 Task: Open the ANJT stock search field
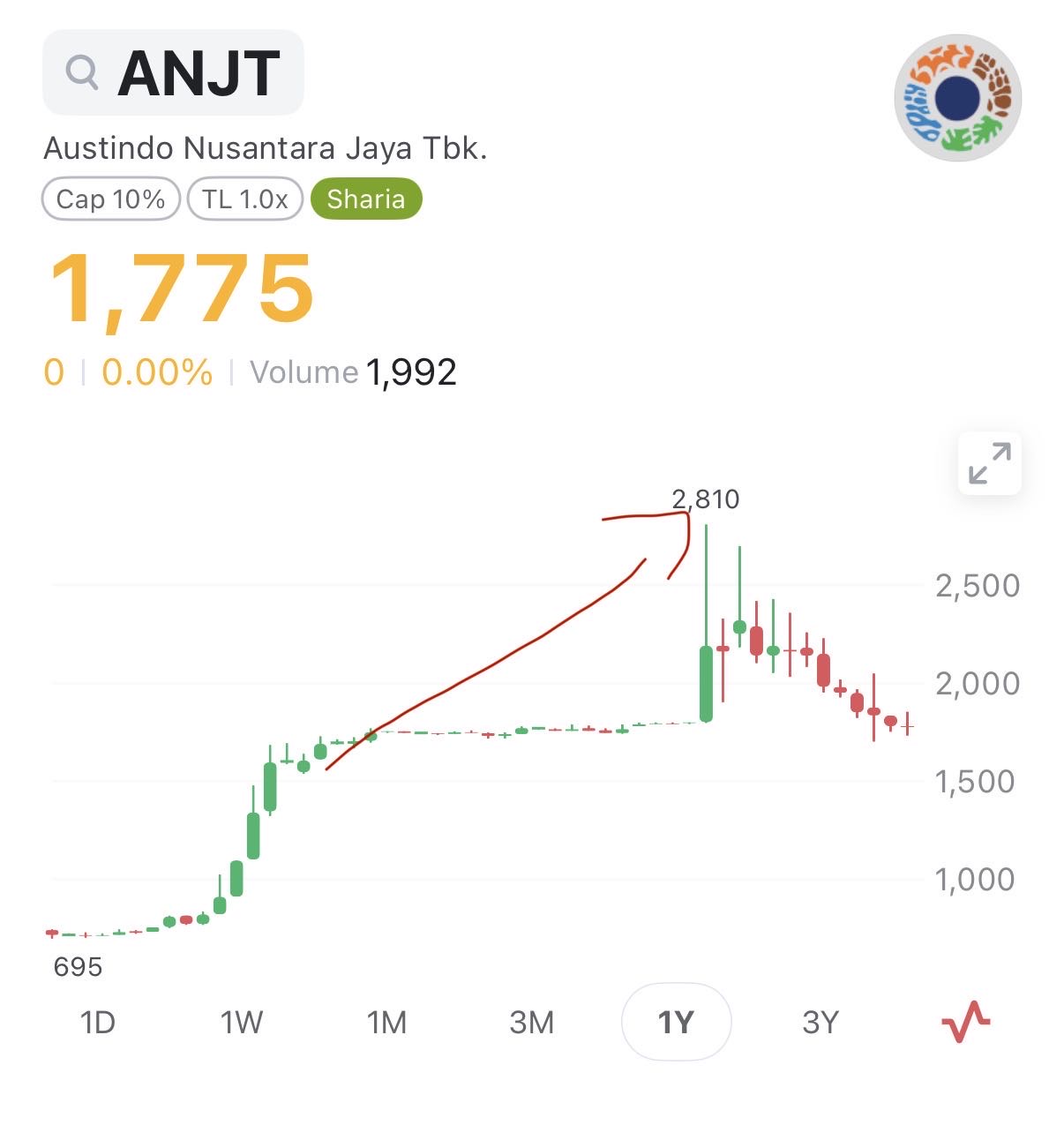pyautogui.click(x=173, y=72)
